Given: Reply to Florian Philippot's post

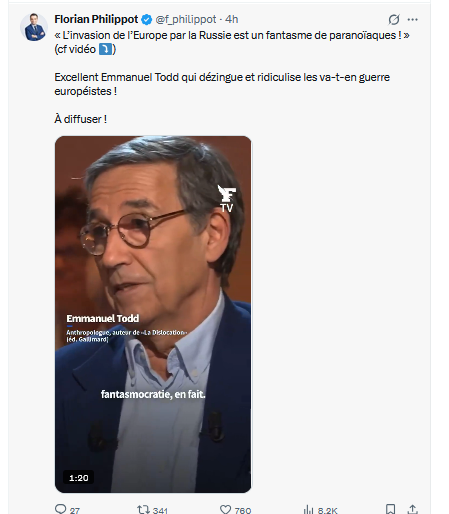Looking at the screenshot, I should click(x=67, y=509).
